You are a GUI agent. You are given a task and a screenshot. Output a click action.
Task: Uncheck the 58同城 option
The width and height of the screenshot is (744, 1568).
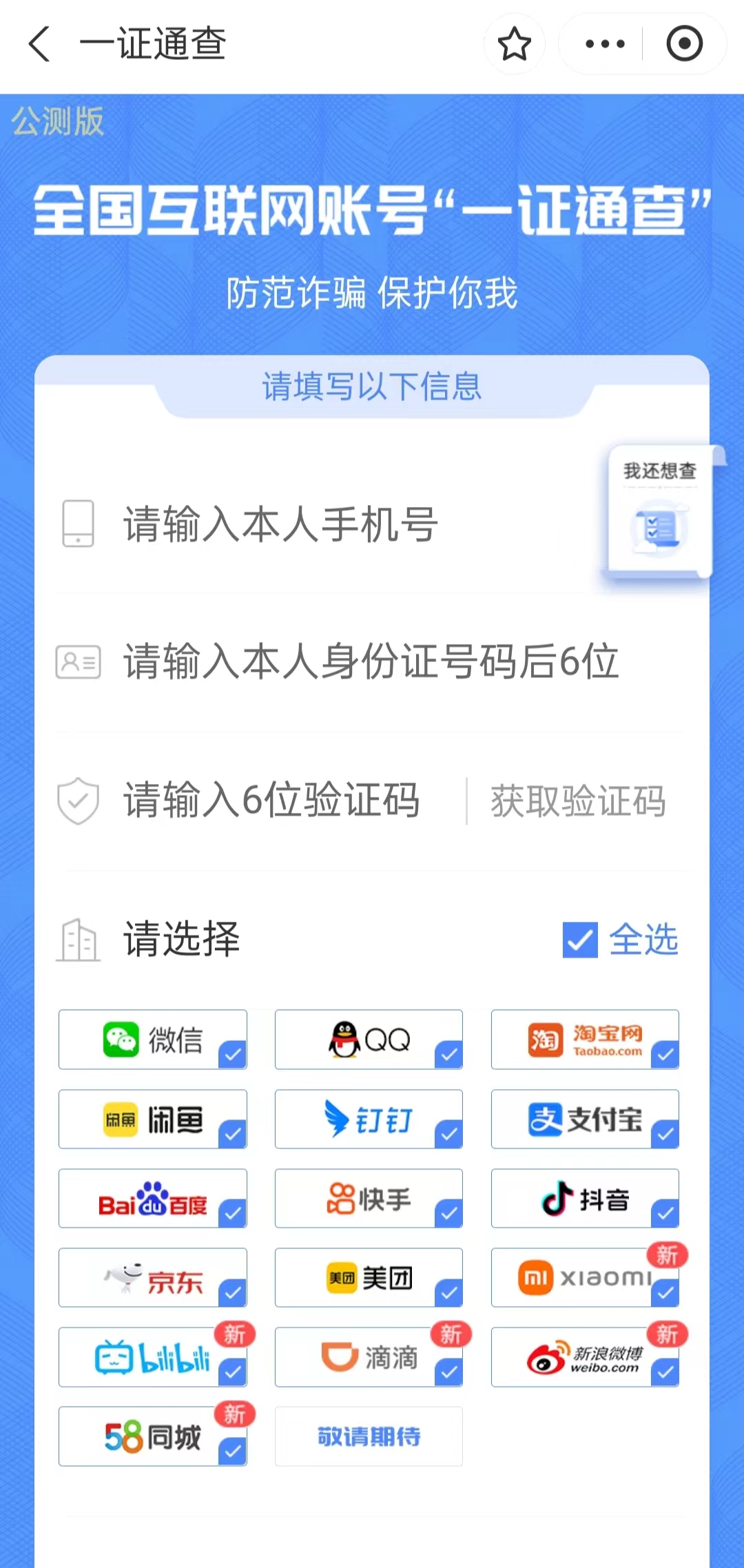pos(153,1436)
